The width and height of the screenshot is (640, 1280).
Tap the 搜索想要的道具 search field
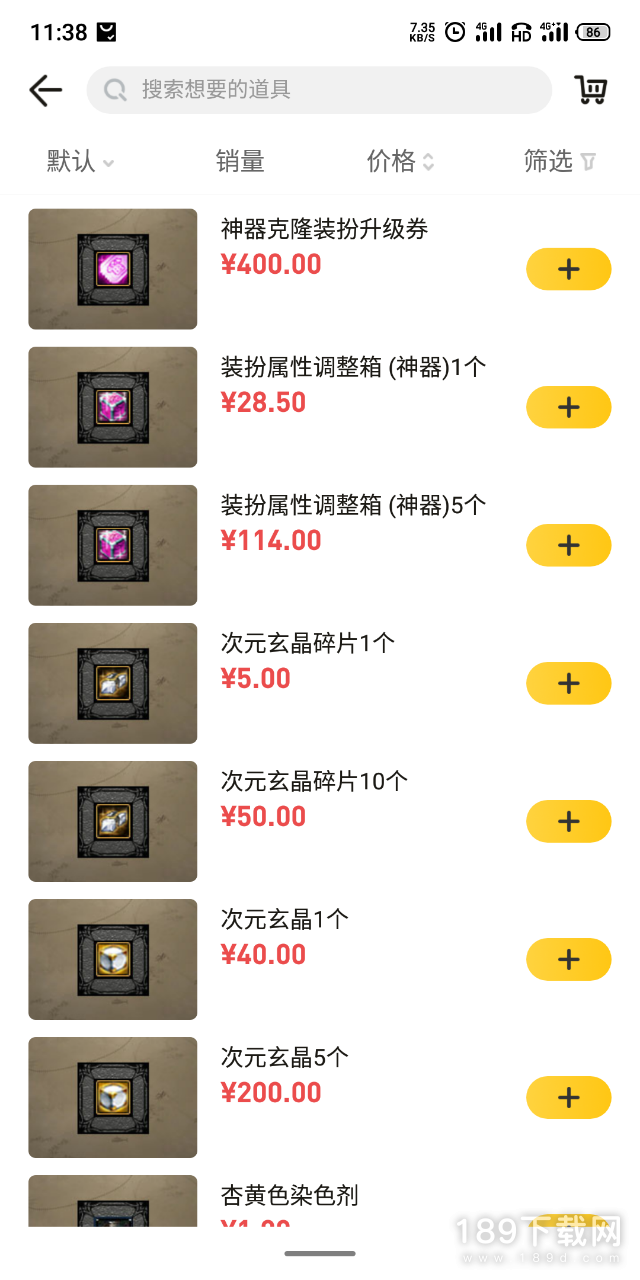319,90
